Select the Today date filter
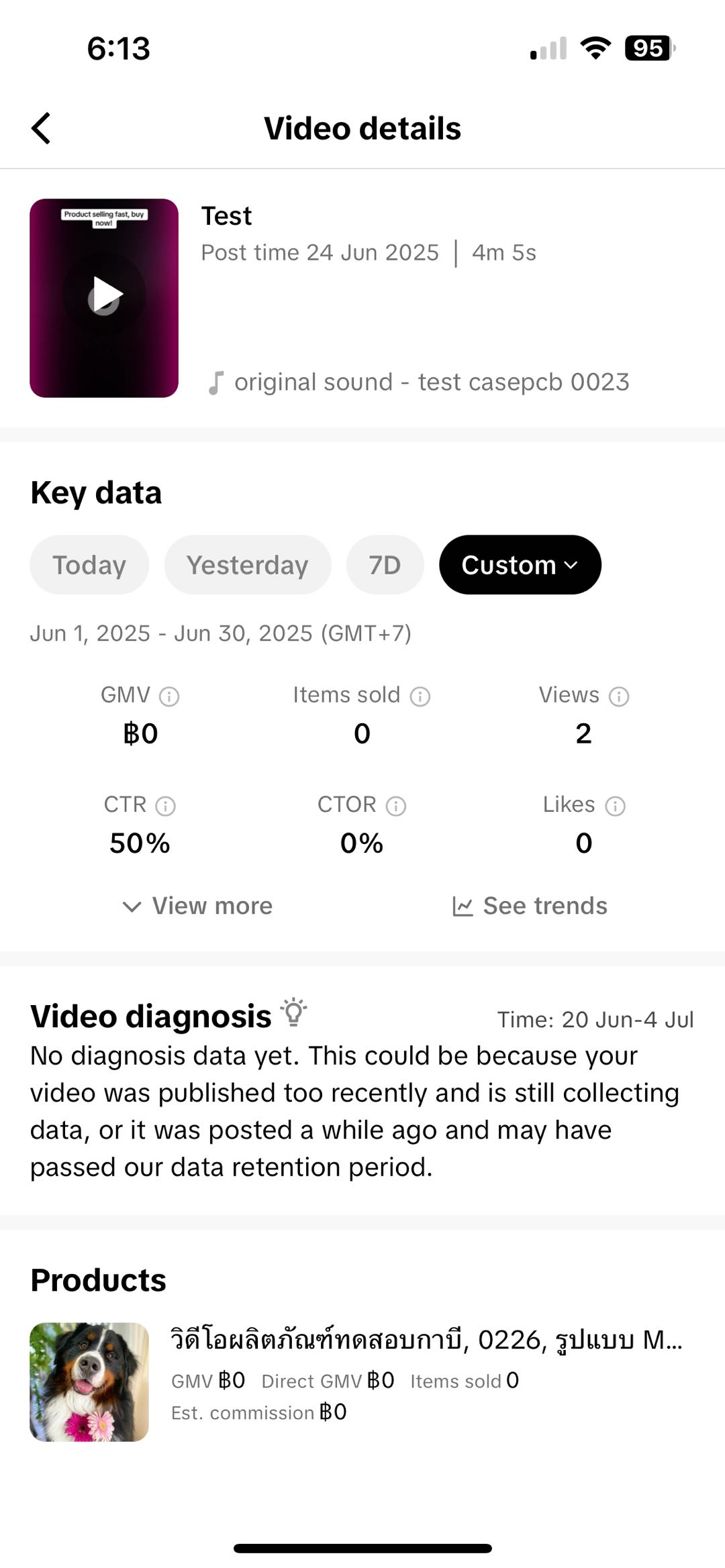 (x=89, y=565)
